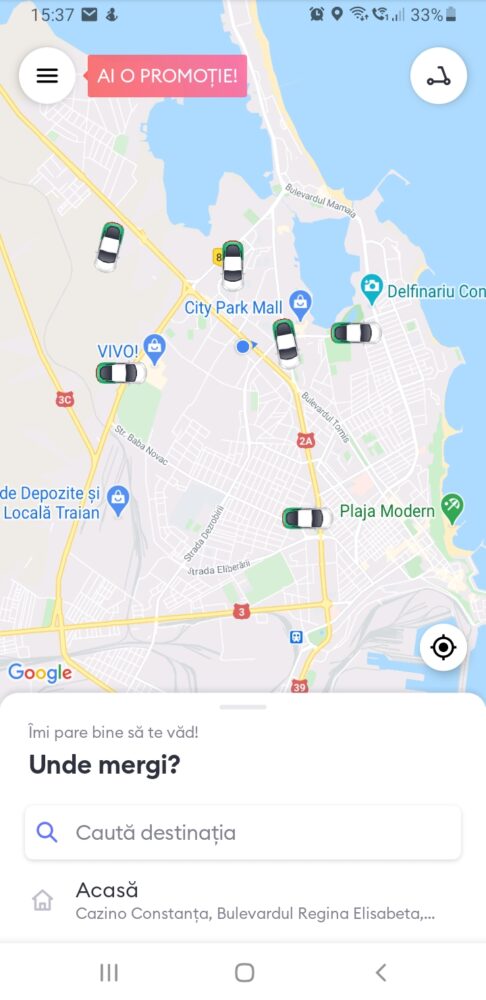Open the AI O PROMOȚIE! banner
Screen dimensions: 486x1000
(166, 76)
